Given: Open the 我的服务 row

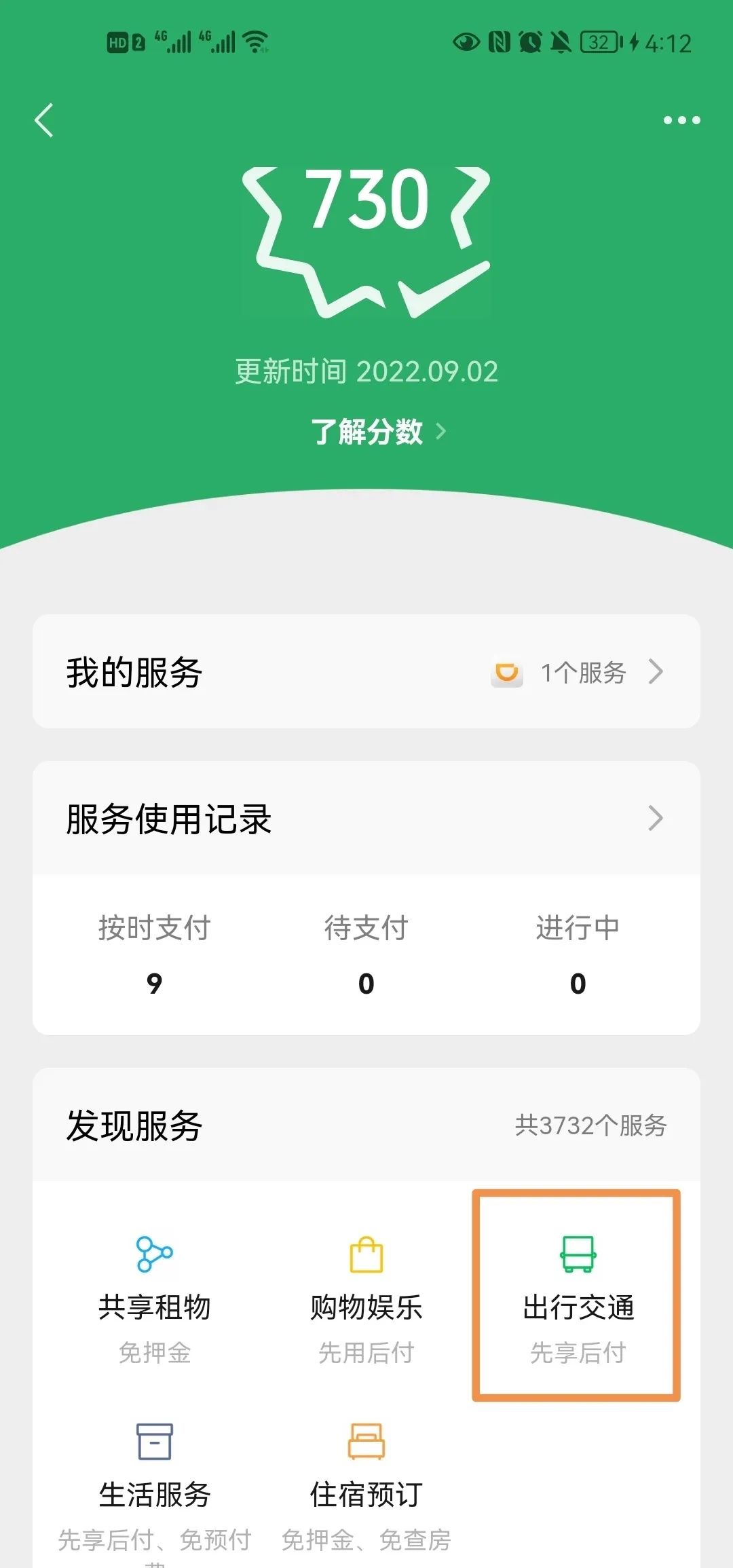Looking at the screenshot, I should tap(366, 672).
